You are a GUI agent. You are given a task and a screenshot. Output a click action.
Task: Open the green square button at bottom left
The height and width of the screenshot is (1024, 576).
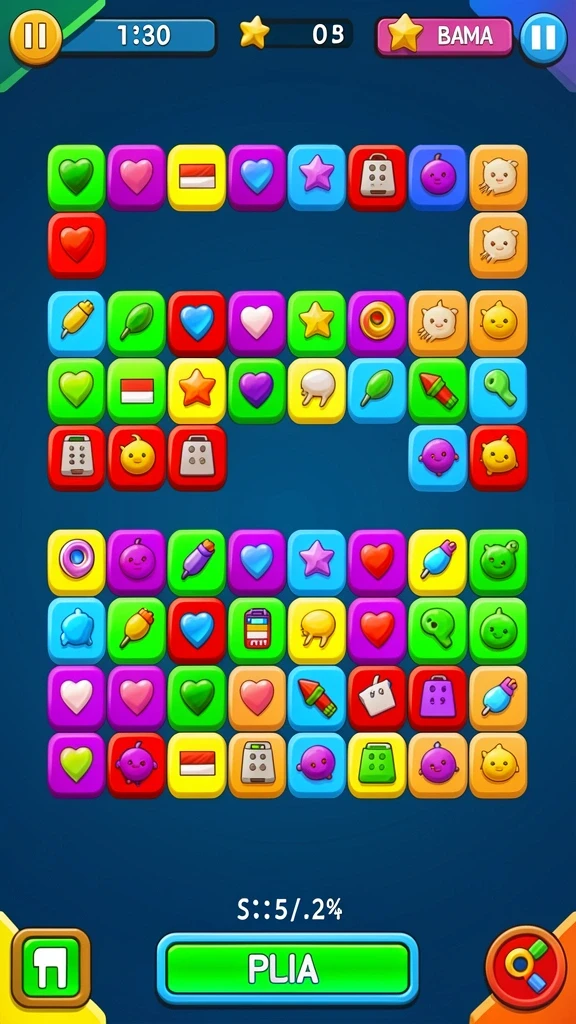tap(51, 967)
